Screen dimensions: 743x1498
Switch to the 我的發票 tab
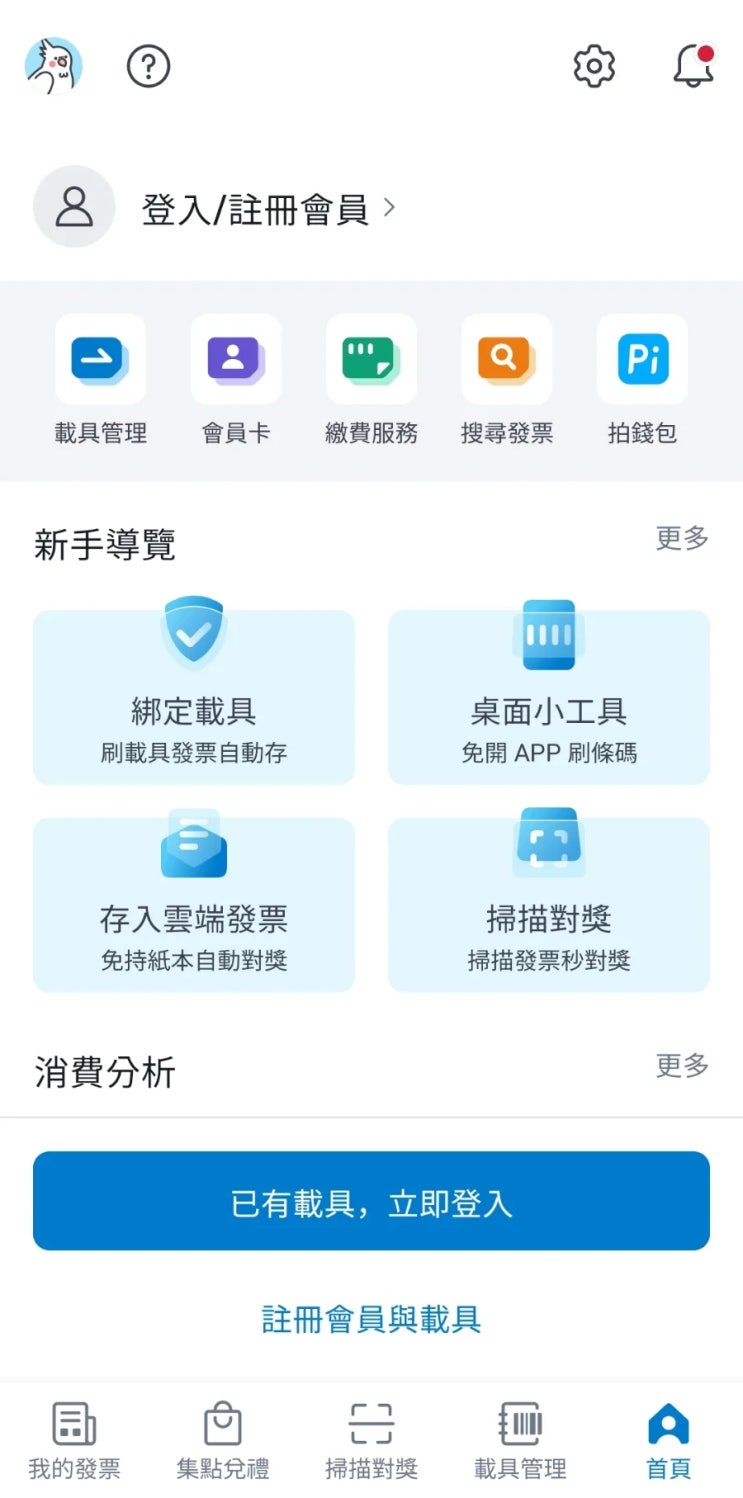(74, 1441)
